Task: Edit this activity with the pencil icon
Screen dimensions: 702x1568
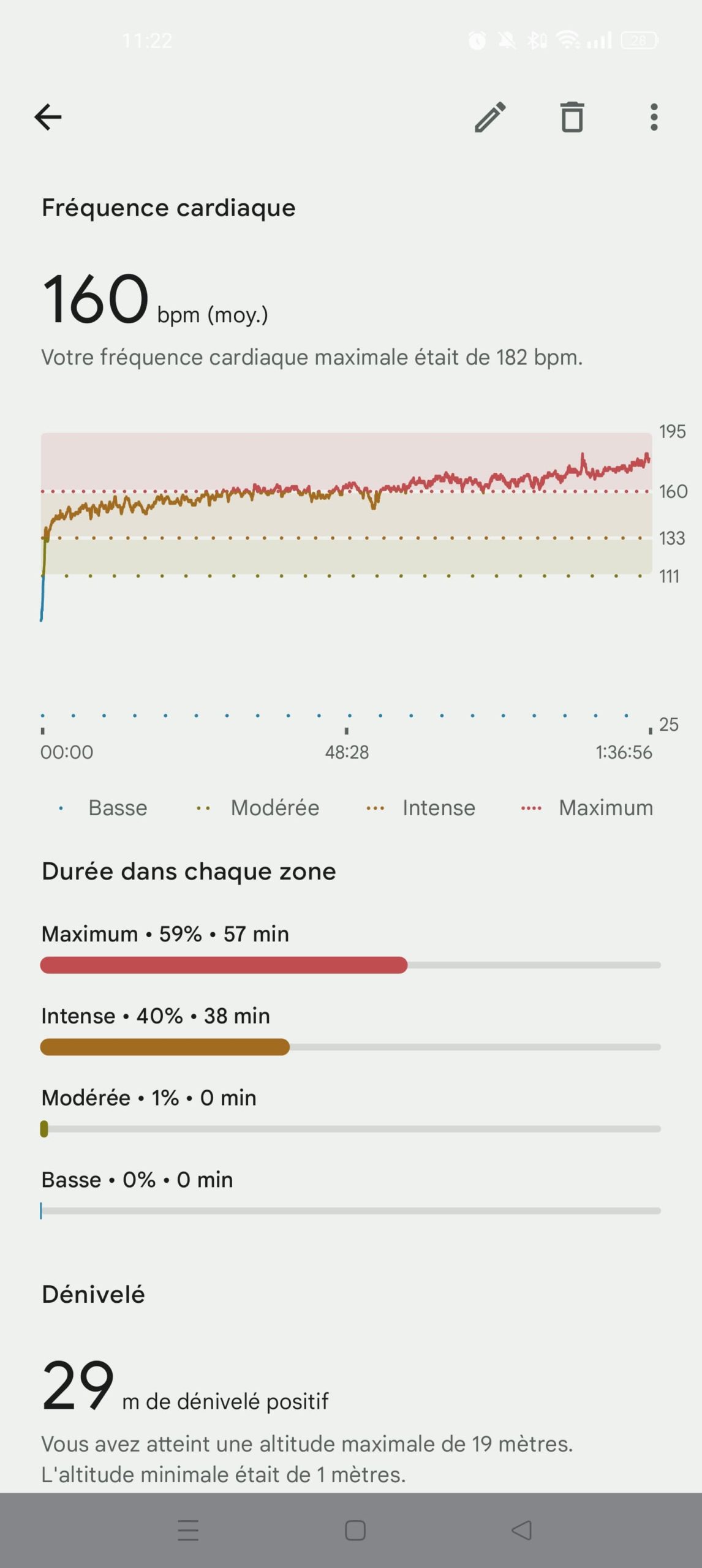Action: click(490, 117)
